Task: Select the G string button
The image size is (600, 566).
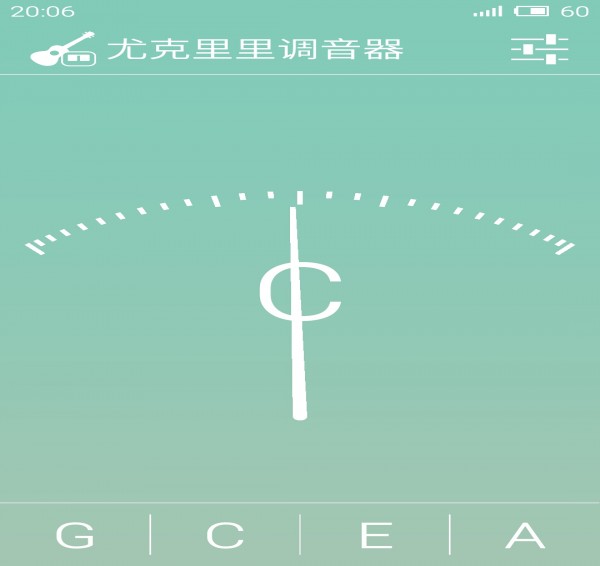Action: 75,535
